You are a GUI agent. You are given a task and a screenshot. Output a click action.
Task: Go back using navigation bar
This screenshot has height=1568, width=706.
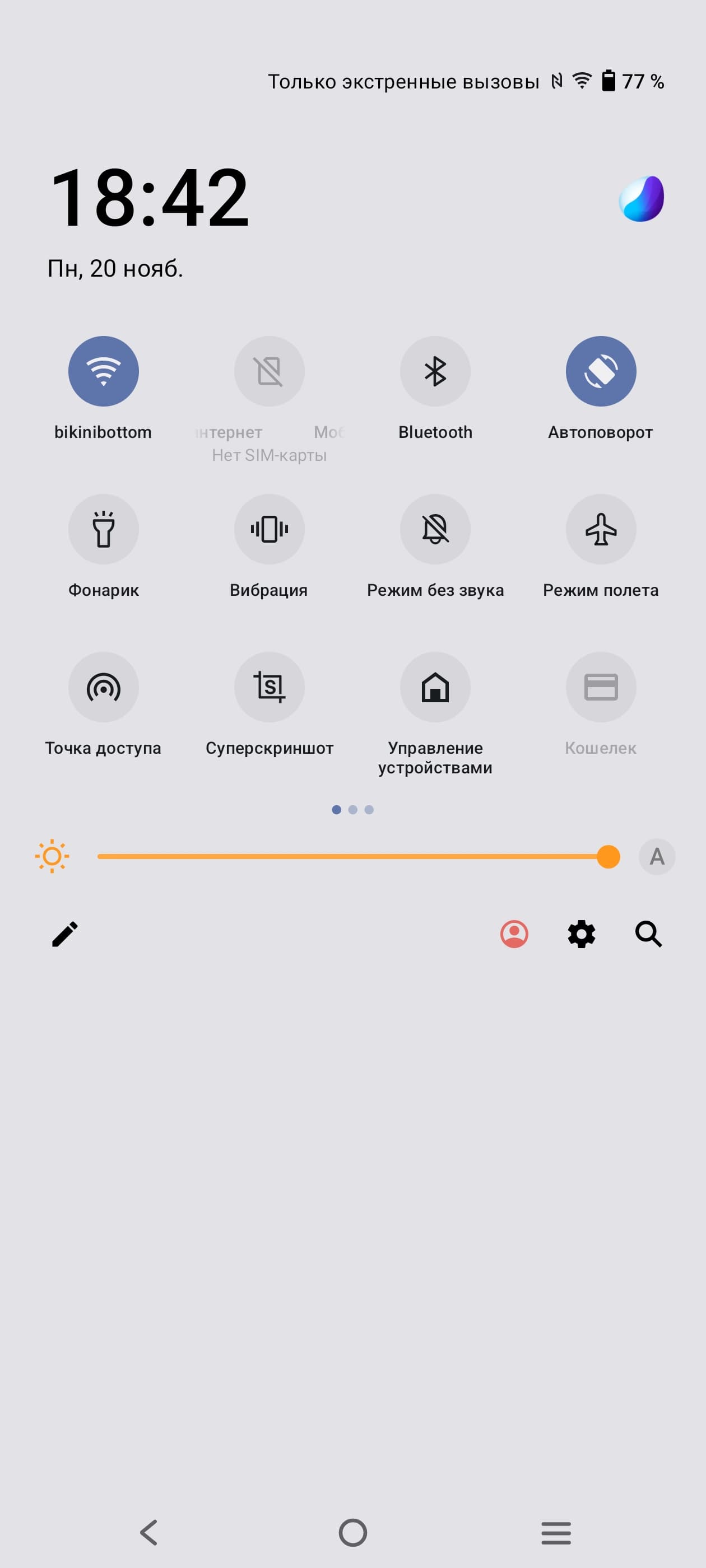point(149,1532)
